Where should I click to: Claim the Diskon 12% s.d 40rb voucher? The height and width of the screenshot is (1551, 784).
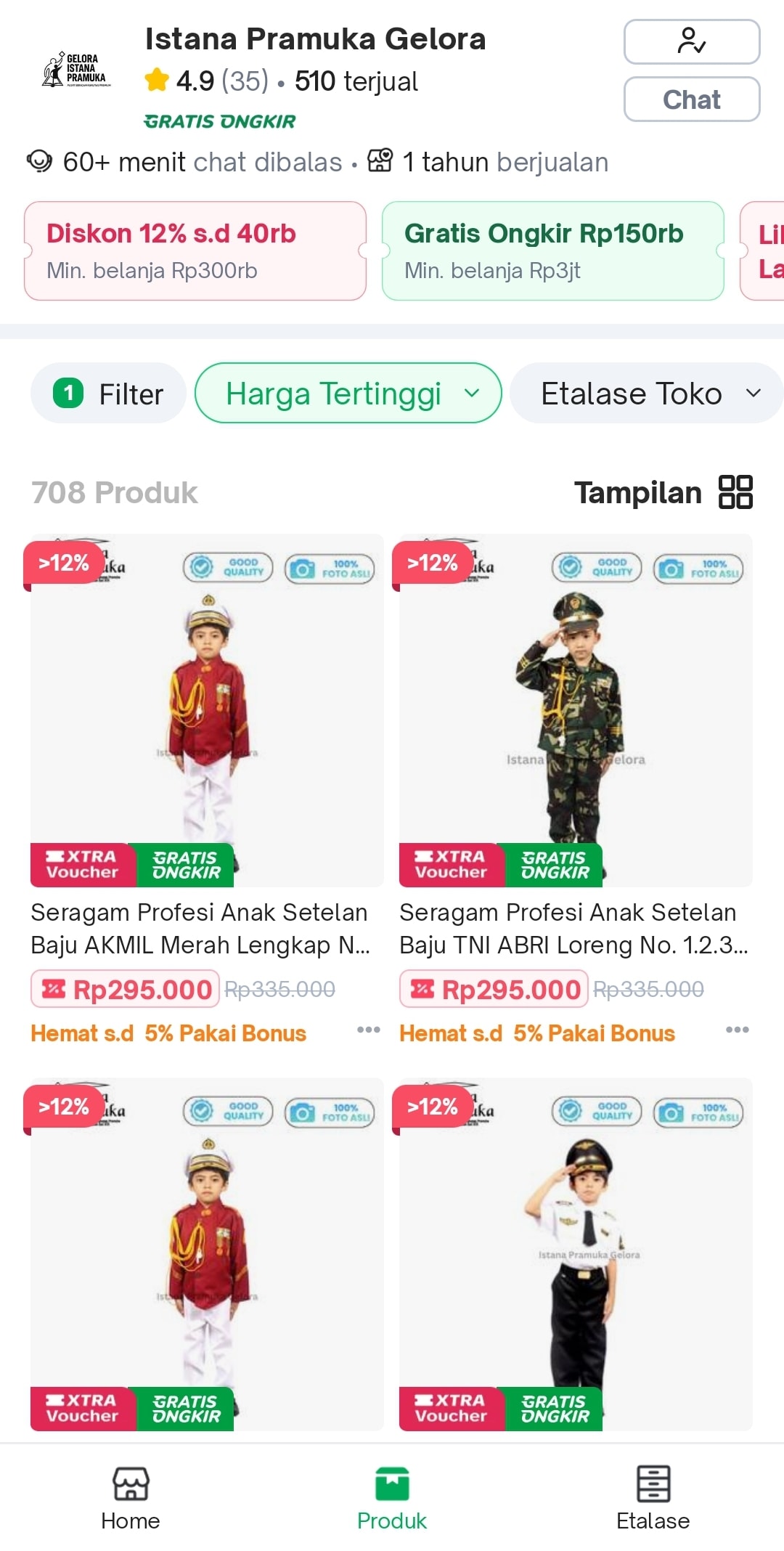tap(195, 251)
